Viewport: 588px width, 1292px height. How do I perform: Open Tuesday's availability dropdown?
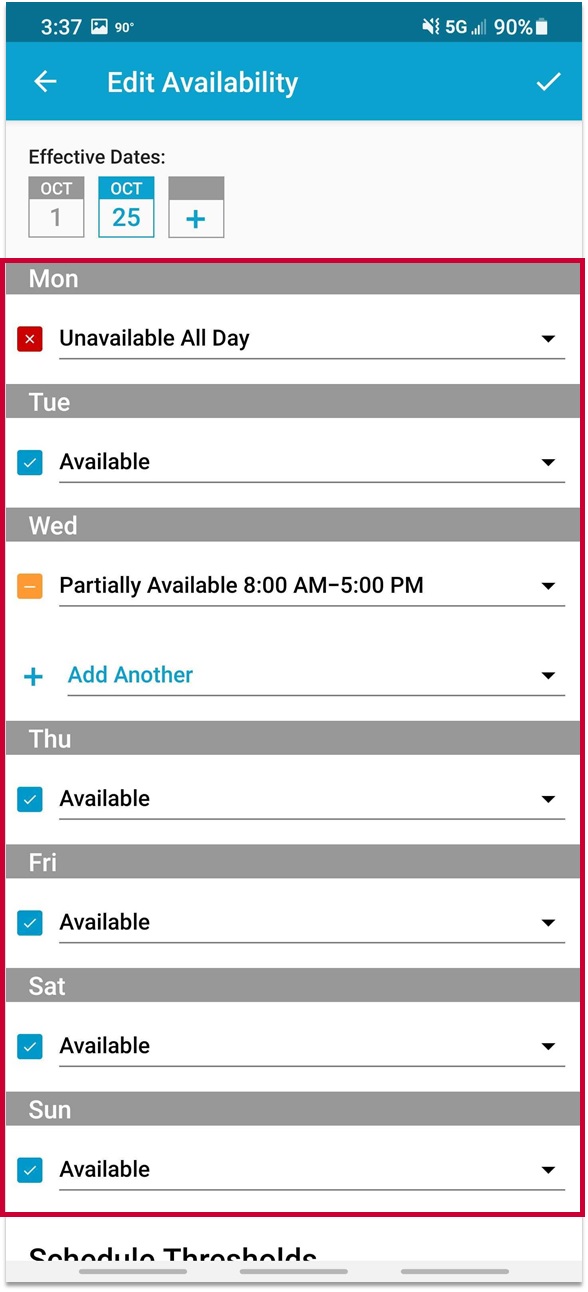[311, 463]
